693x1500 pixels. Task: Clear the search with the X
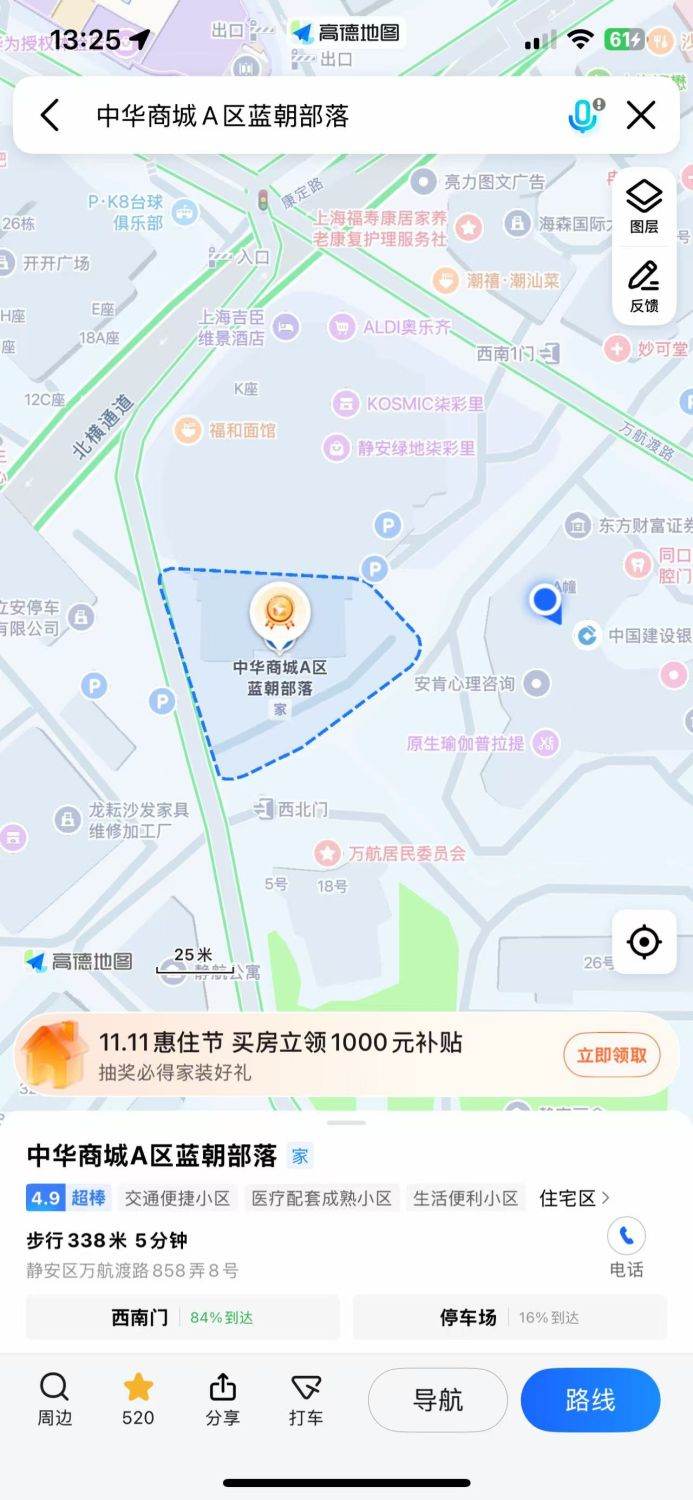point(641,116)
